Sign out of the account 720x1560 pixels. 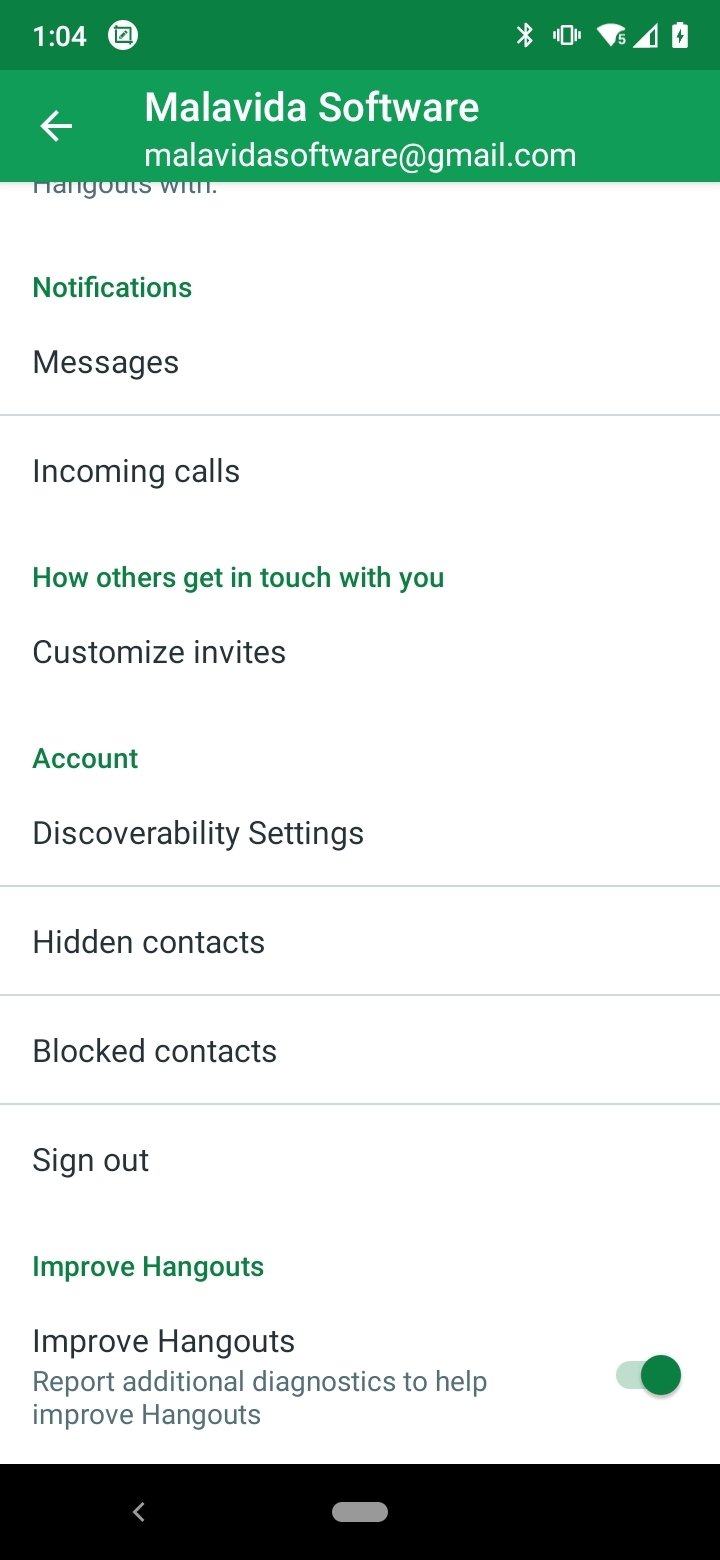point(360,1160)
